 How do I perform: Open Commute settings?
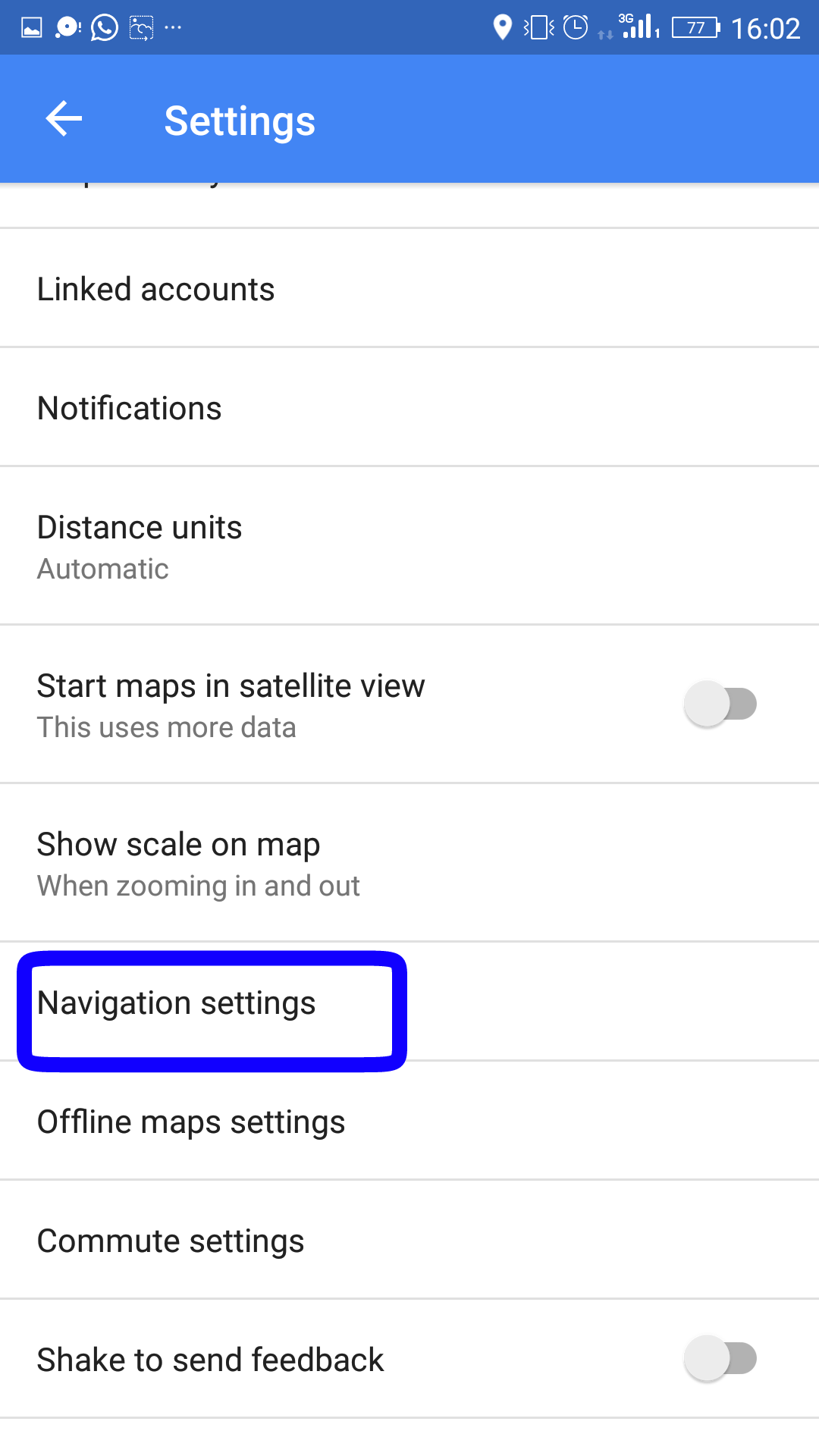(x=409, y=1240)
